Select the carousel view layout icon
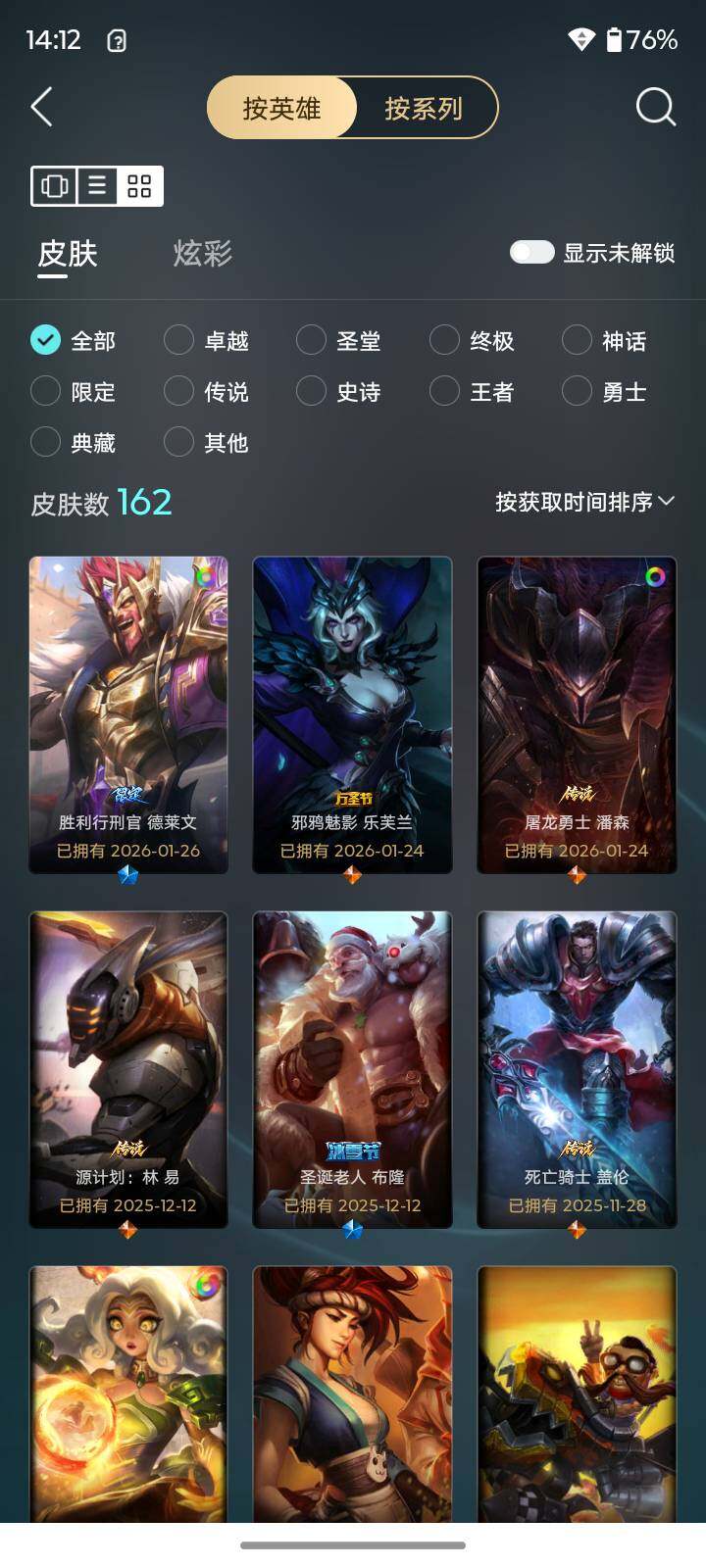 click(x=56, y=185)
